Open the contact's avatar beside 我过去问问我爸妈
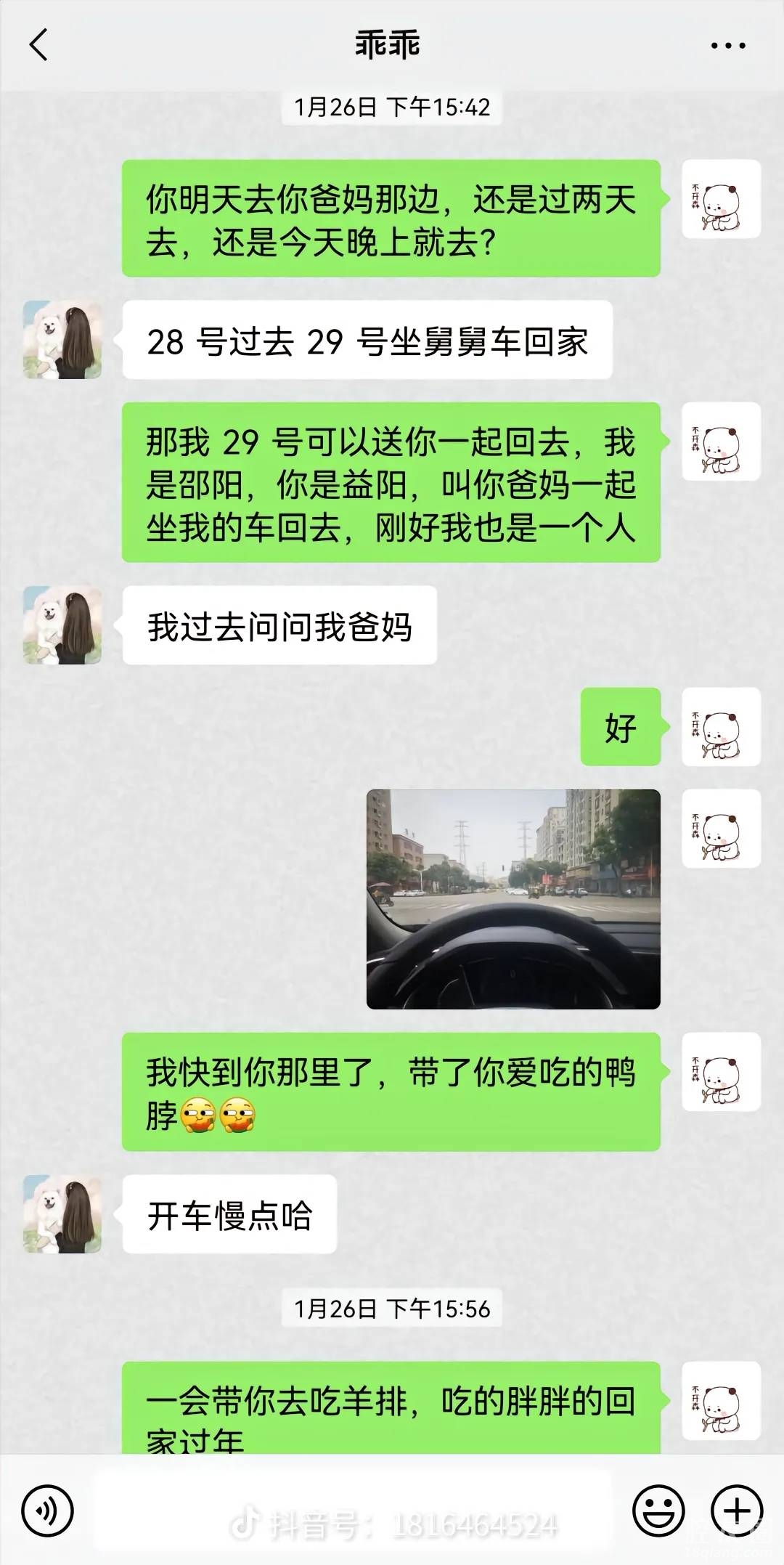The width and height of the screenshot is (784, 1565). click(62, 625)
